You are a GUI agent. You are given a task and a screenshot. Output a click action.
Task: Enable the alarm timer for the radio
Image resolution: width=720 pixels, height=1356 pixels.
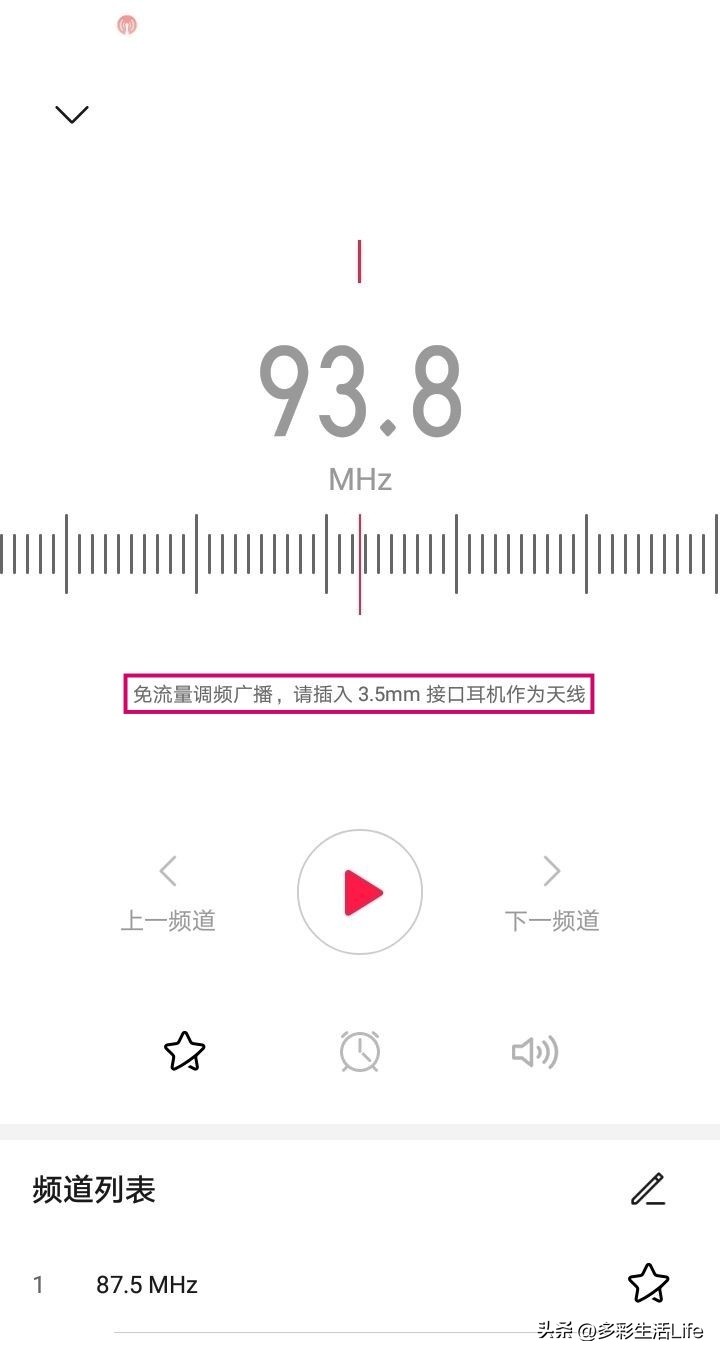click(x=359, y=1051)
